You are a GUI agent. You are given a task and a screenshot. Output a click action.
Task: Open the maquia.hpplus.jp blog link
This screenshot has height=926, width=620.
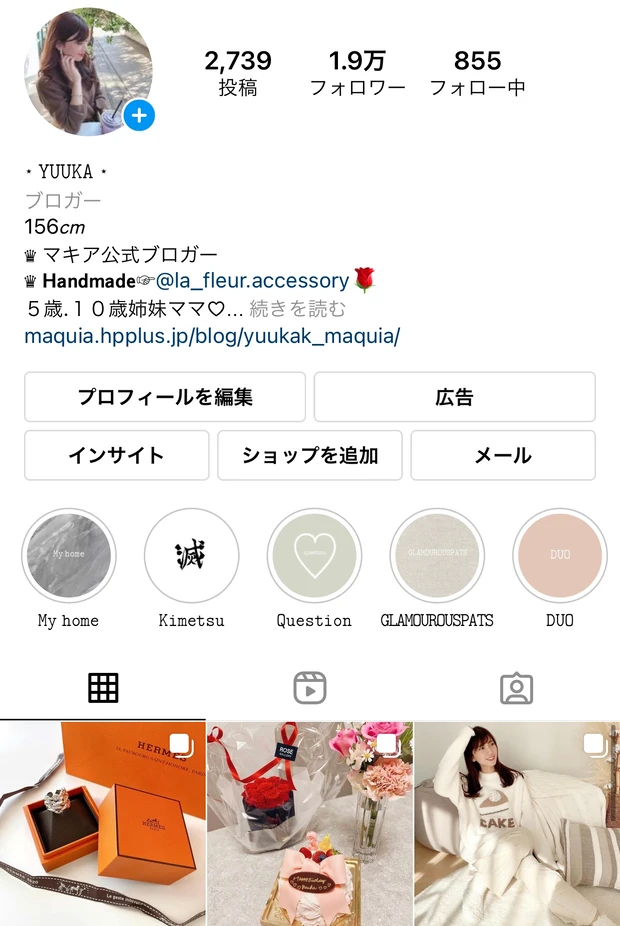(212, 336)
